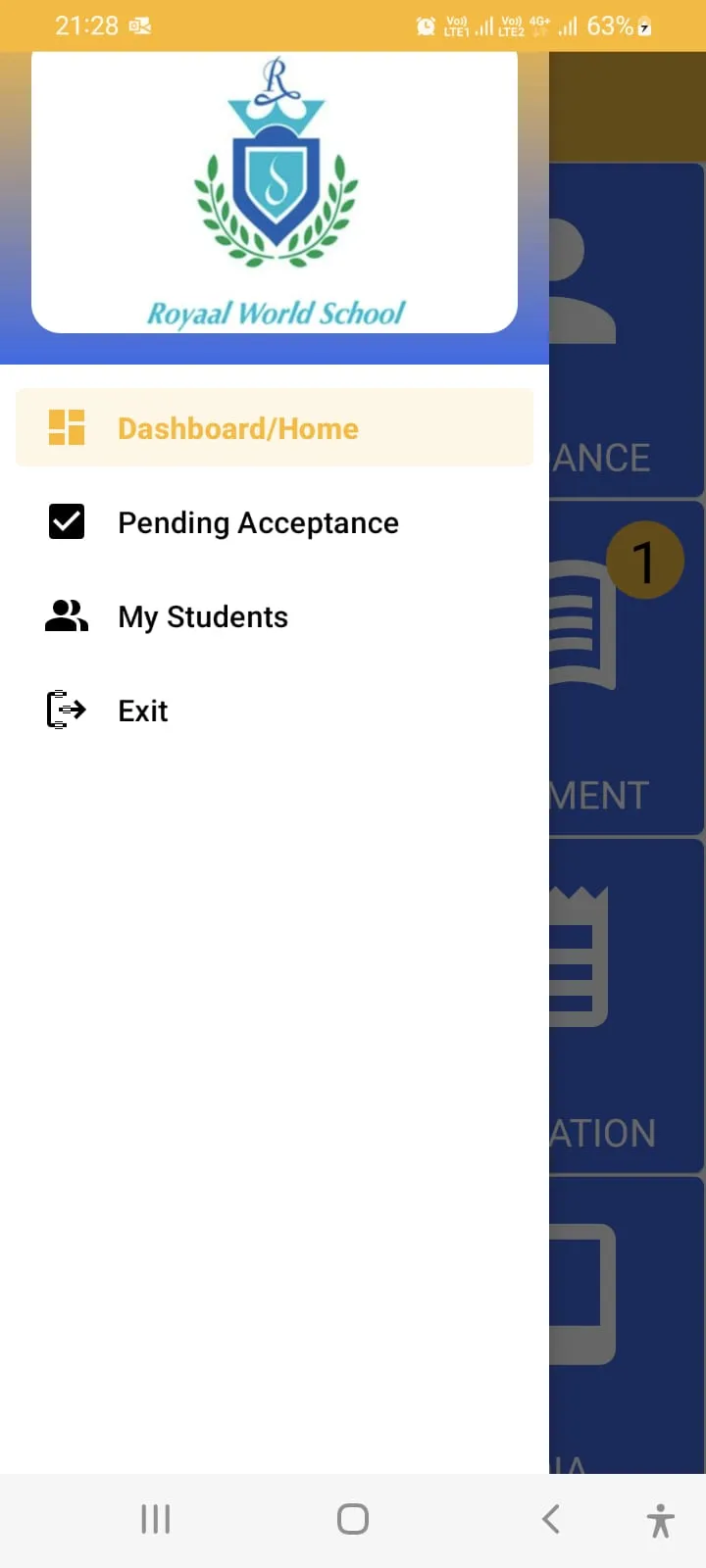
Task: Go back with the system back button
Action: pos(551,1519)
